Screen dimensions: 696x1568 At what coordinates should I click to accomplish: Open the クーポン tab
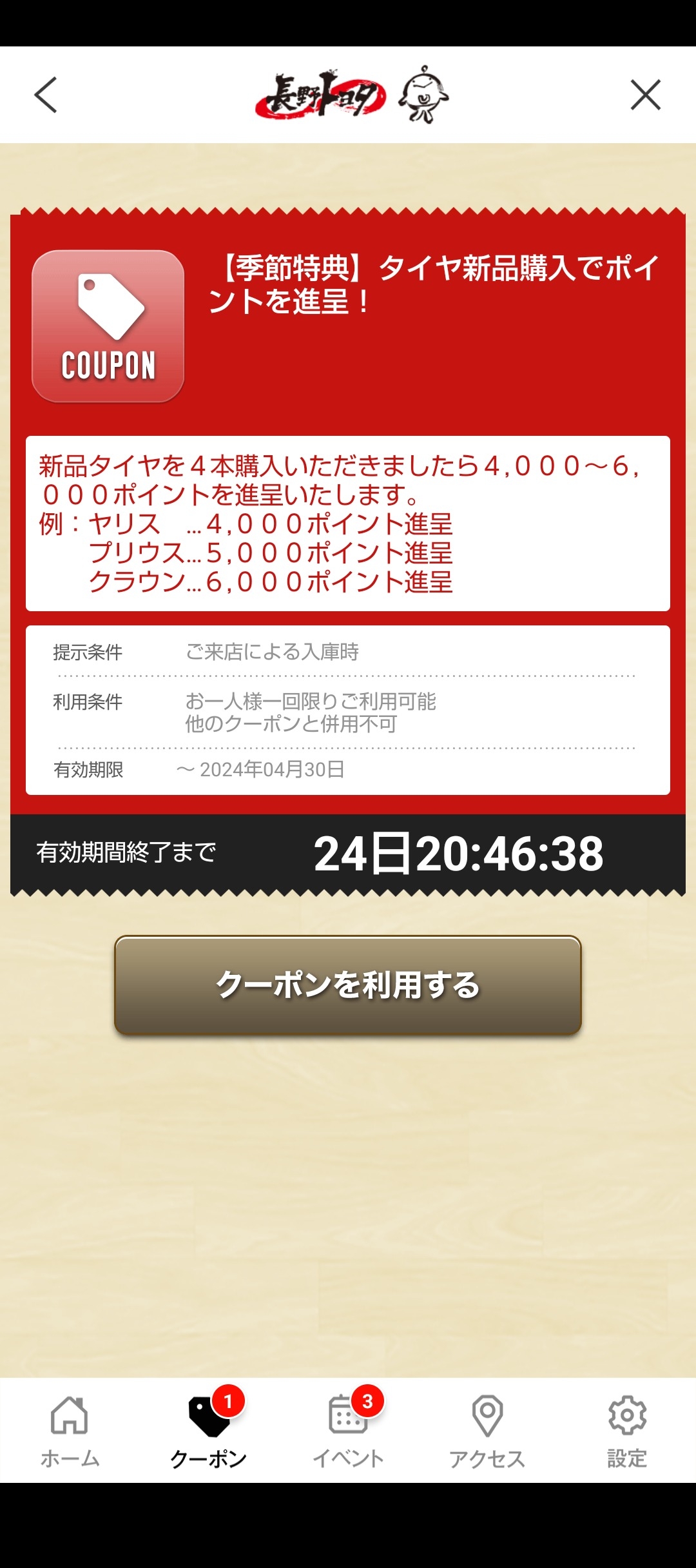(209, 1430)
